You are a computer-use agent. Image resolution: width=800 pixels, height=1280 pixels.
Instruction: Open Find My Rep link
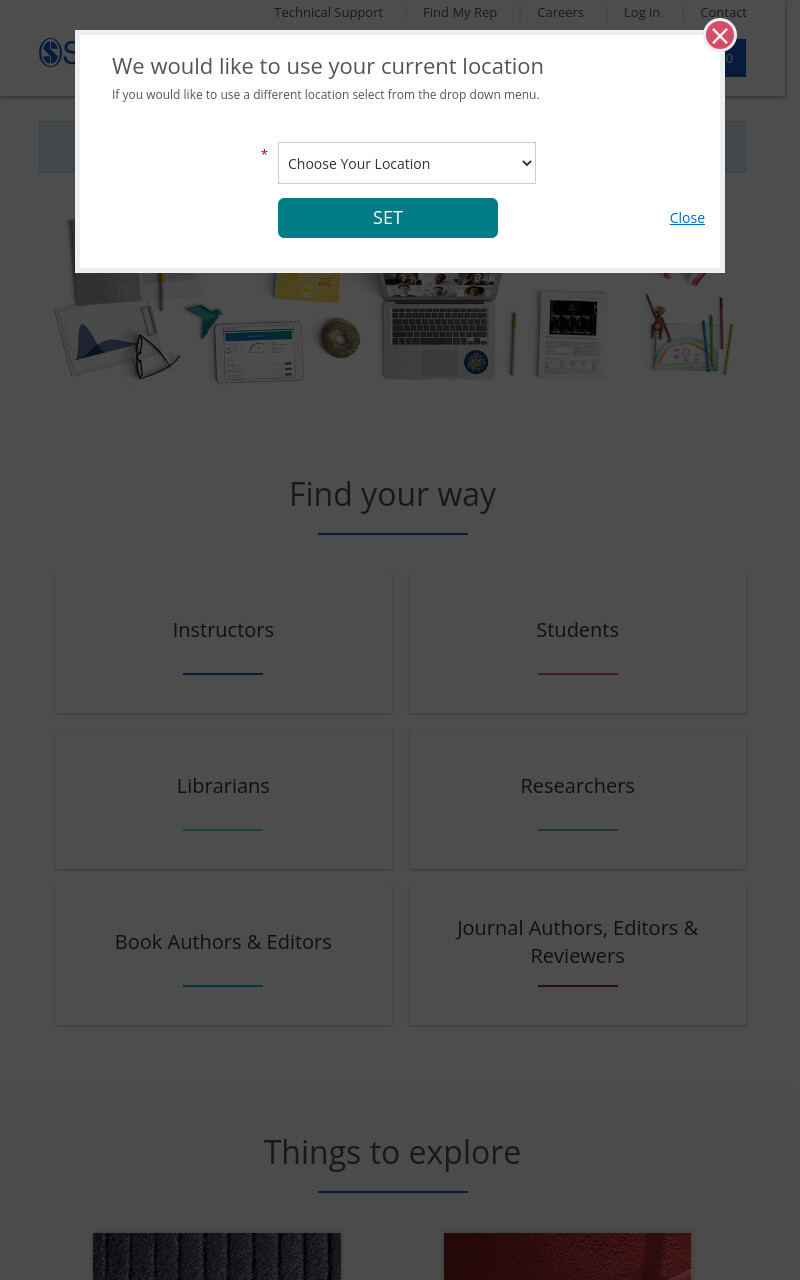click(460, 12)
